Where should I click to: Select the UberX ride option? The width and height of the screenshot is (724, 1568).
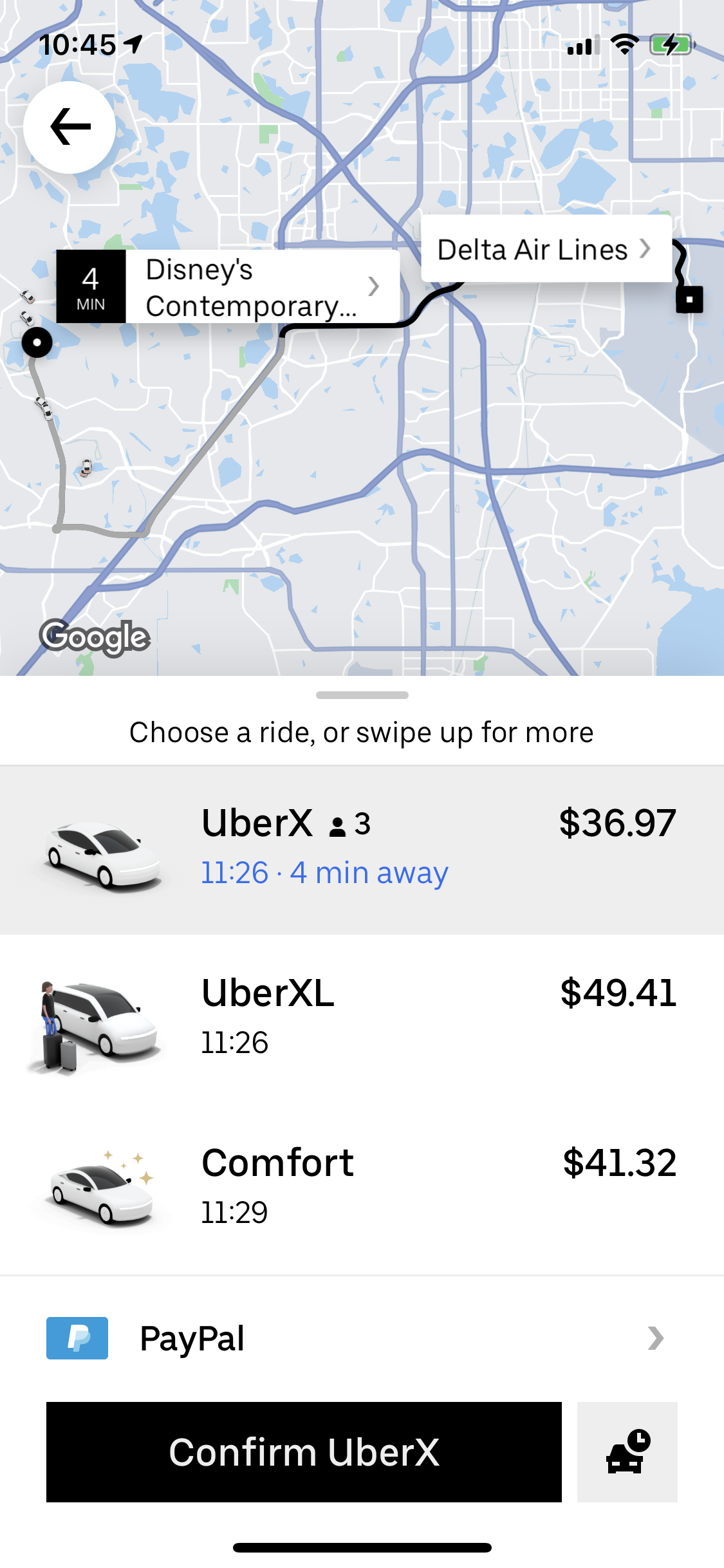click(362, 849)
